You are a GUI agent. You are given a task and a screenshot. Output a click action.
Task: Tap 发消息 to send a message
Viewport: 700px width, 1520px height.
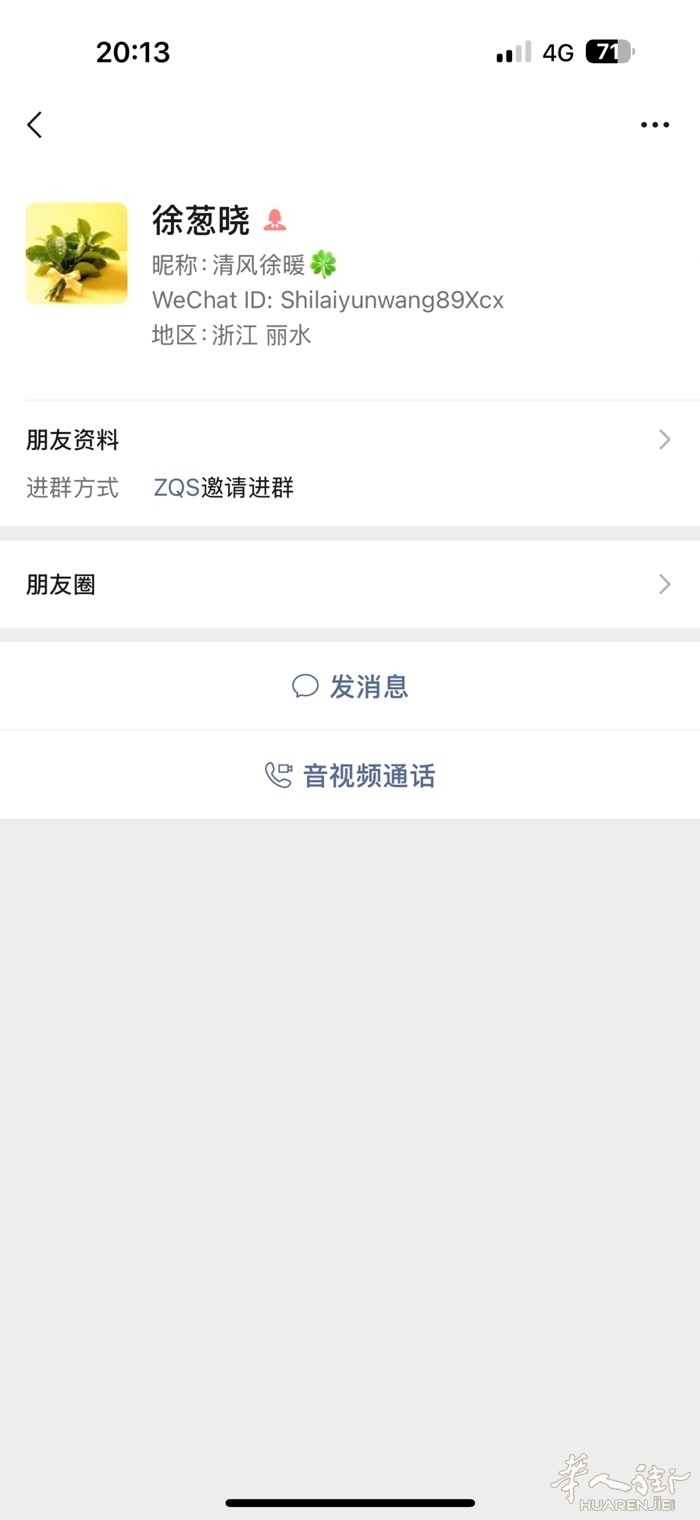pos(350,686)
